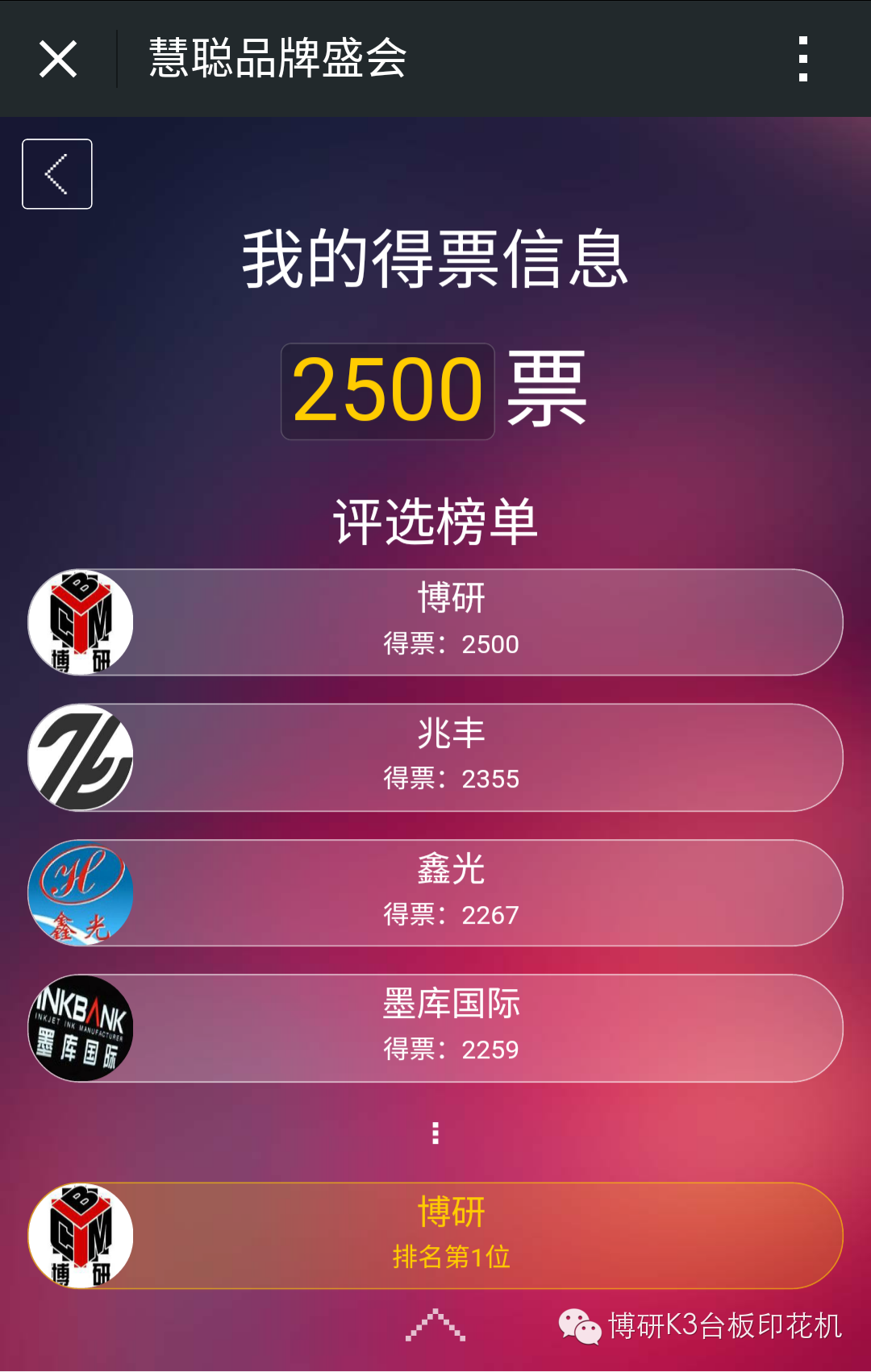871x1372 pixels.
Task: Close the 慧聪品牌盛会 web page
Action: click(x=58, y=59)
